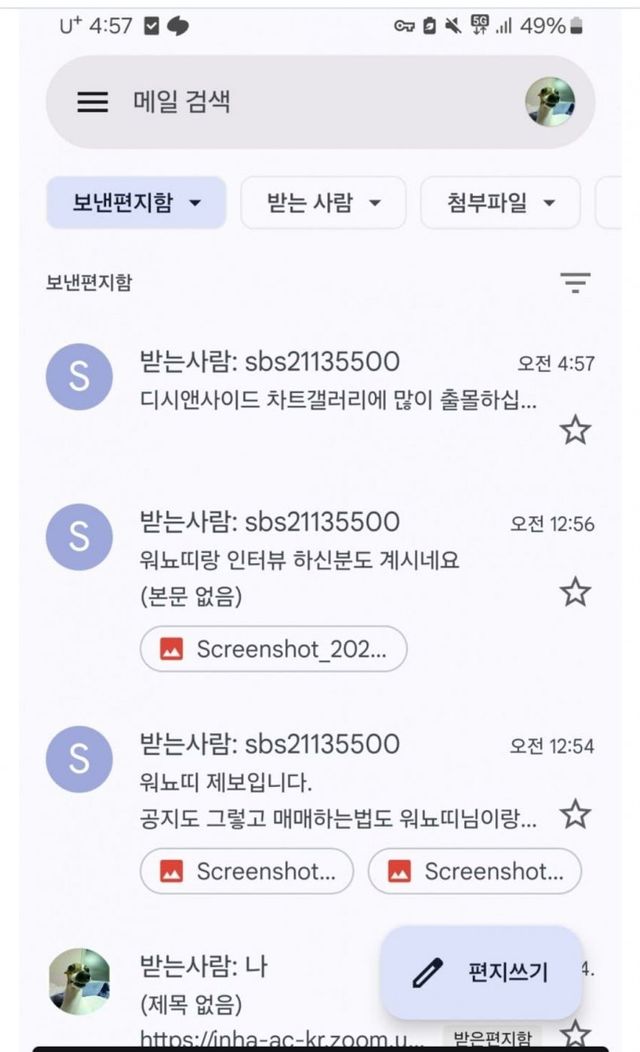Star the 워뇨띠 제보입니다 email
Screen dimensions: 640x1052
(x=575, y=814)
